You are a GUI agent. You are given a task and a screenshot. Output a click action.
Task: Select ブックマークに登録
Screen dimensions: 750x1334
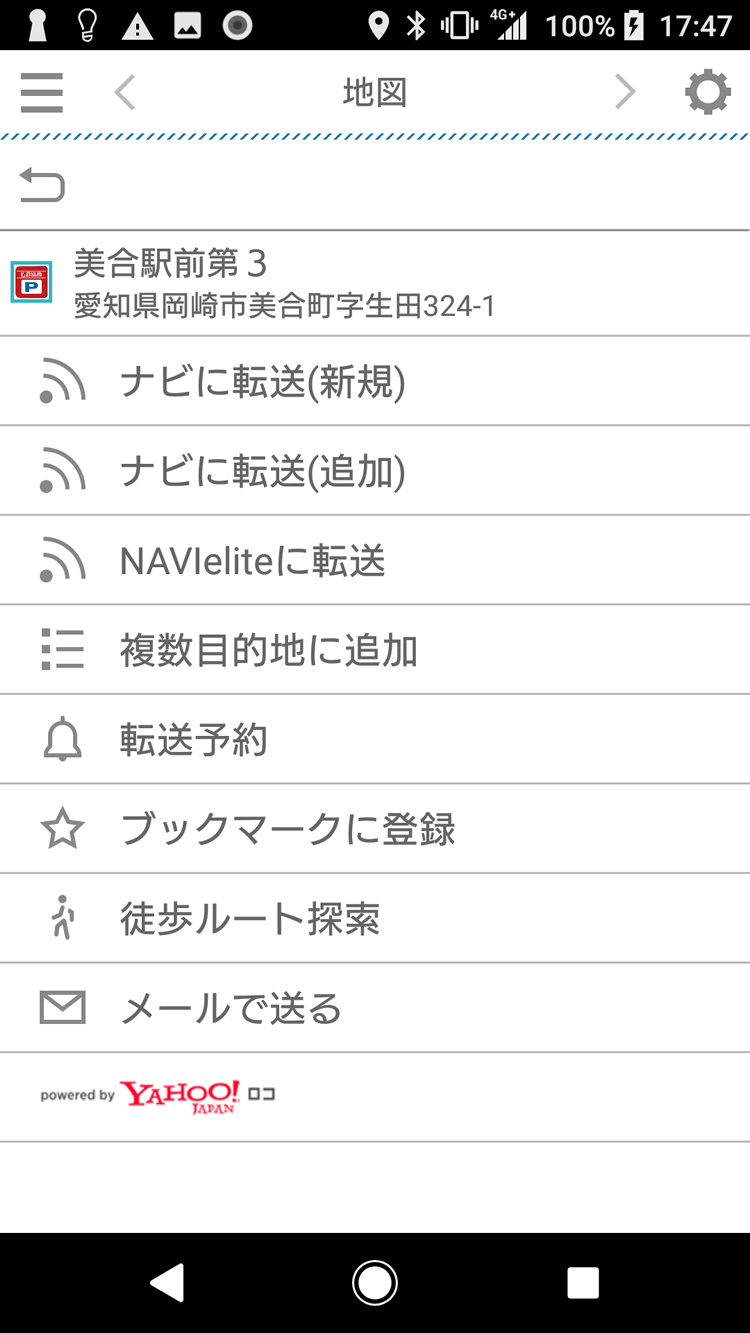tap(375, 829)
